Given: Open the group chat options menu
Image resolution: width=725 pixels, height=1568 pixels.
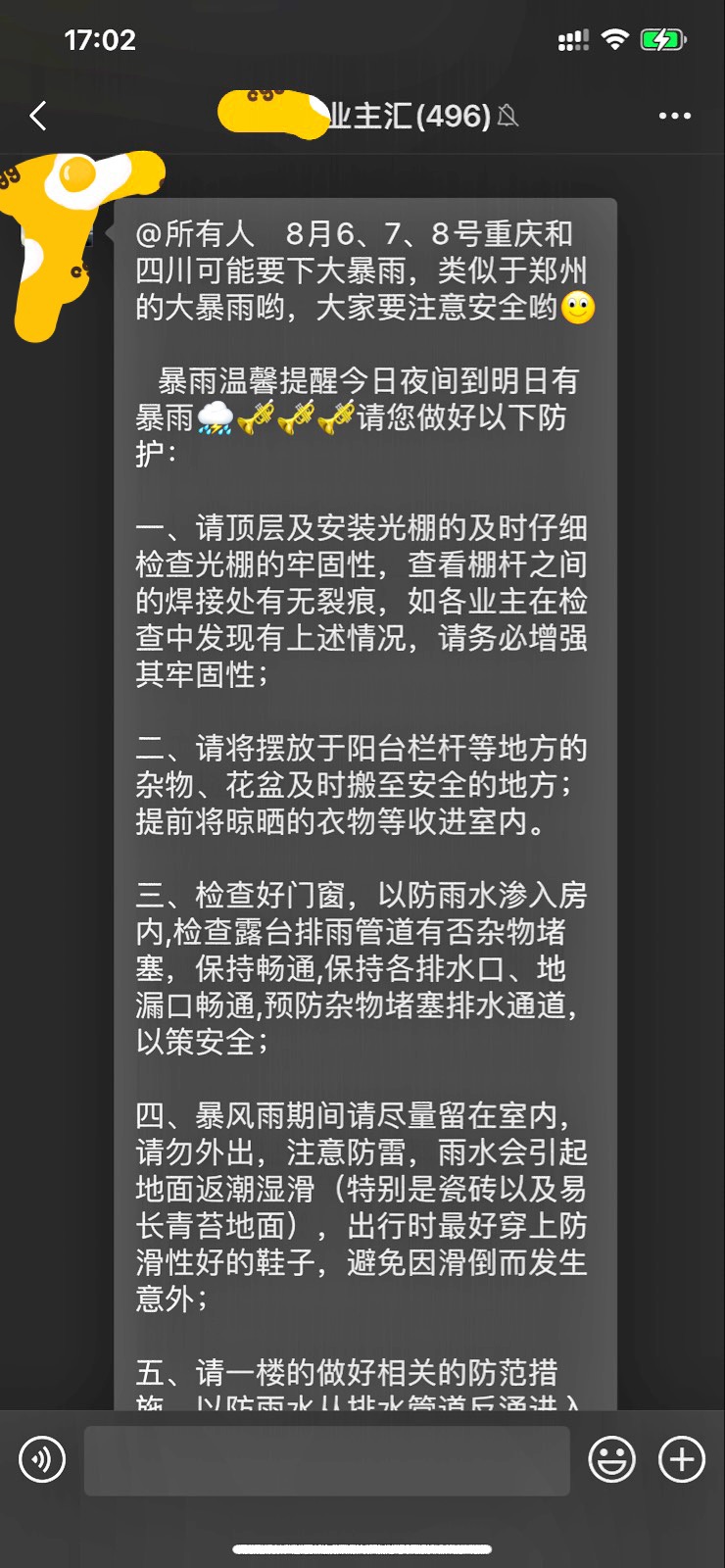Looking at the screenshot, I should (674, 117).
